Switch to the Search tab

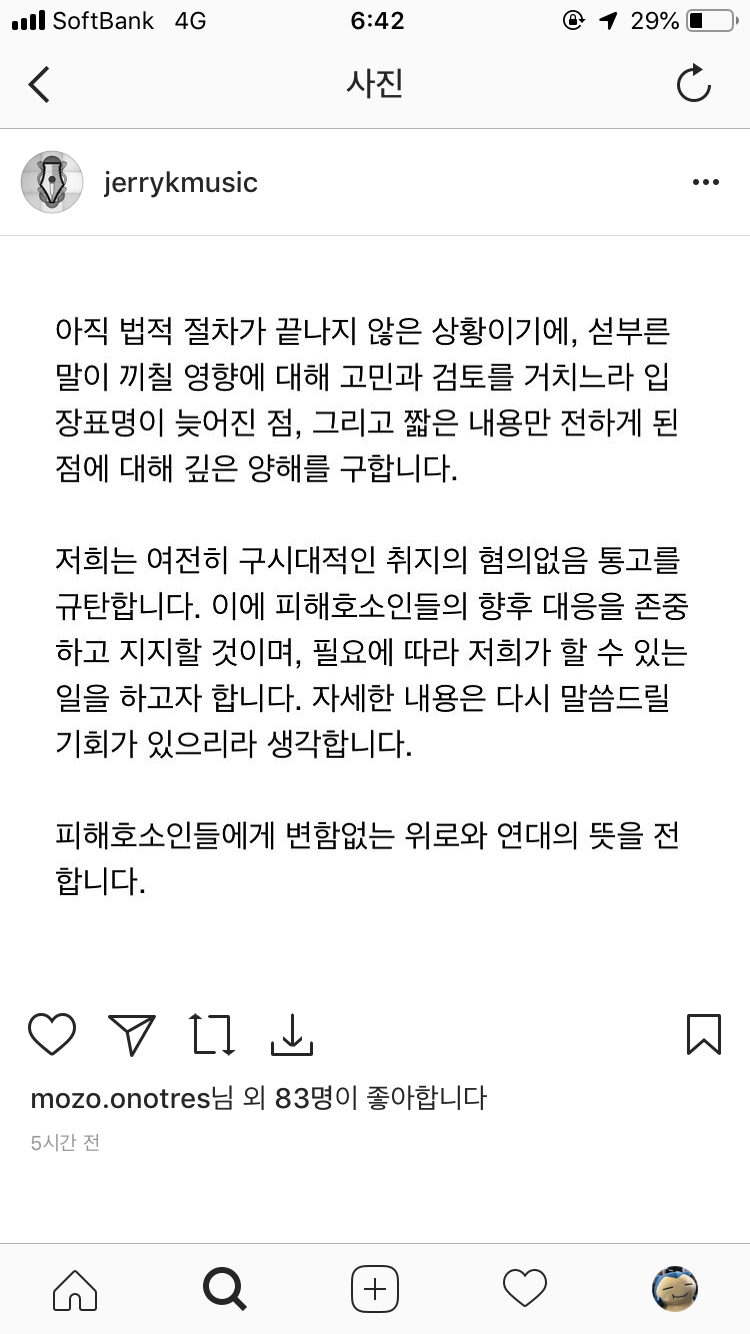224,1289
